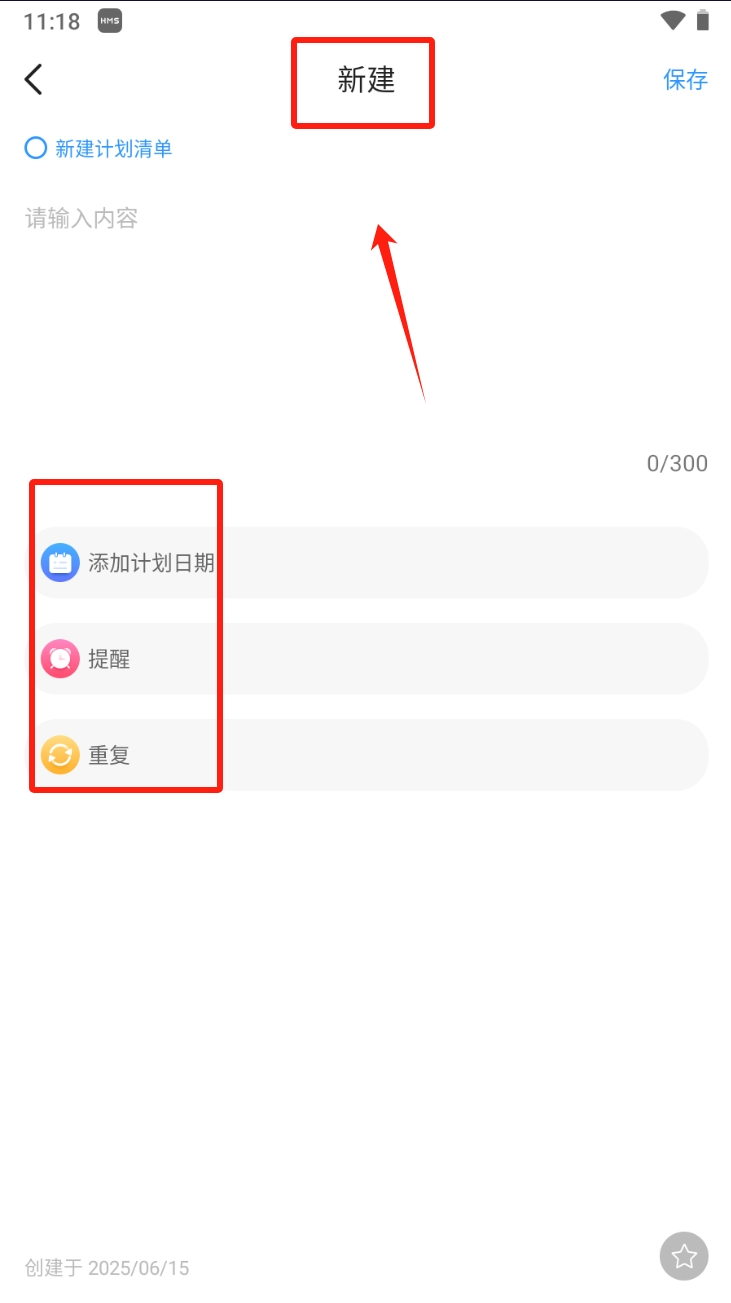Tap 保存 to save the note
731x1303 pixels.
tap(685, 80)
